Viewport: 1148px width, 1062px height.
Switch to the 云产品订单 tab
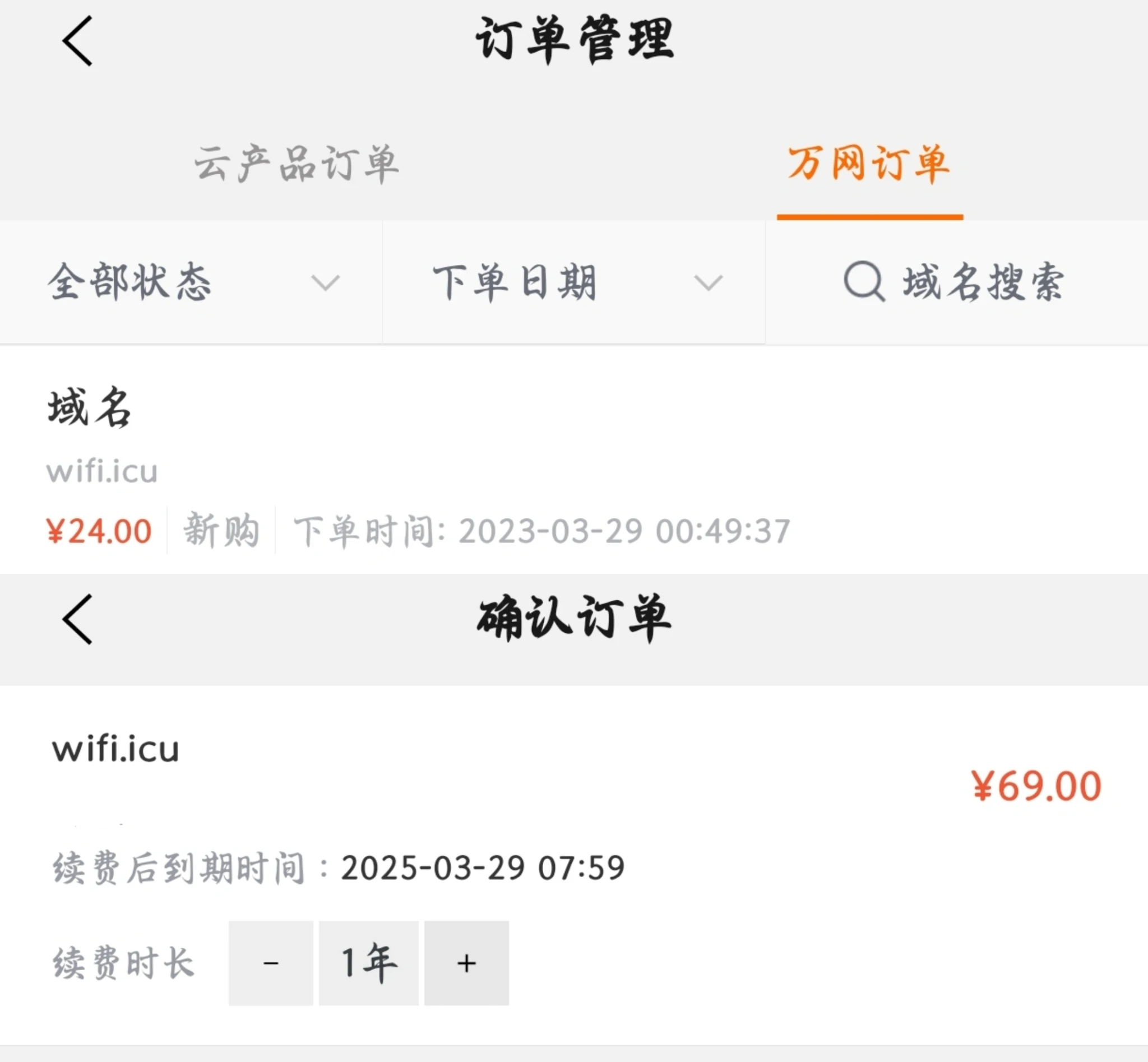pyautogui.click(x=296, y=164)
